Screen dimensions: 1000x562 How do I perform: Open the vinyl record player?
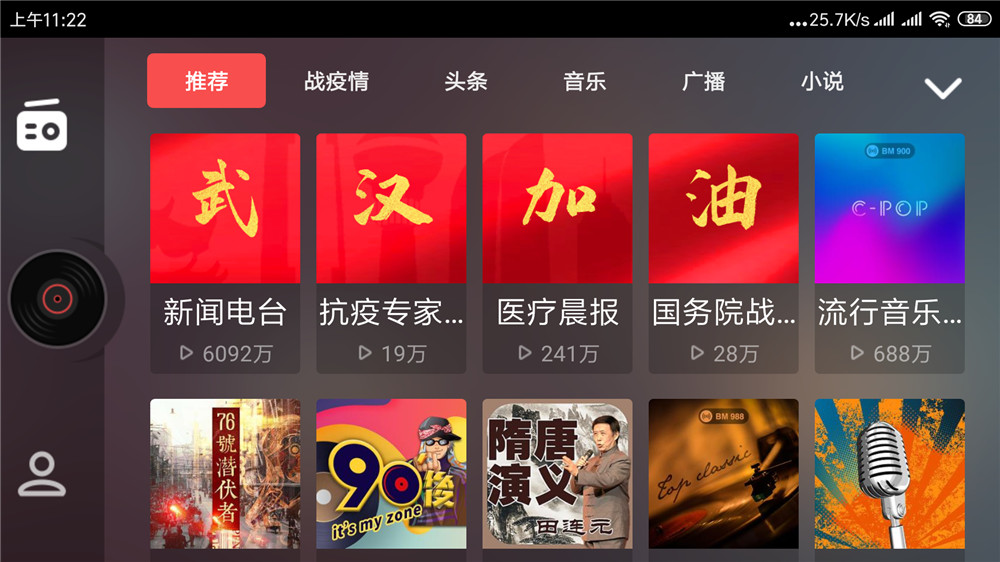57,299
